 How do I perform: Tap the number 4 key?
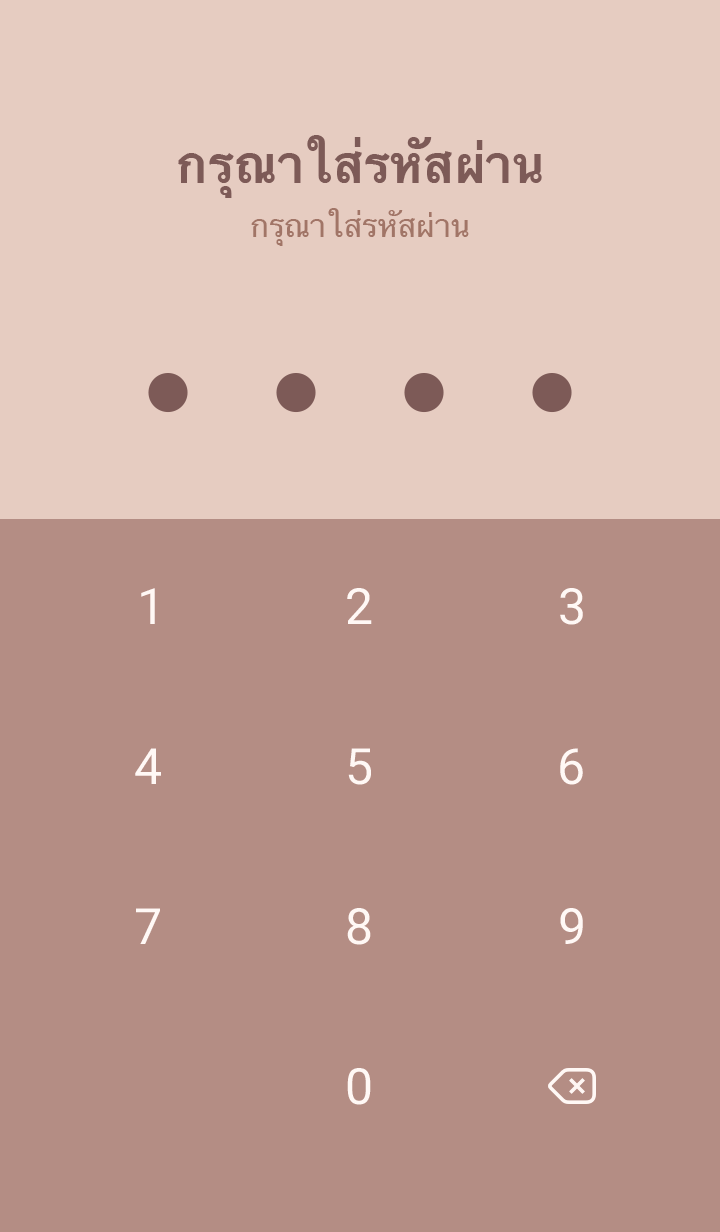[x=148, y=767]
